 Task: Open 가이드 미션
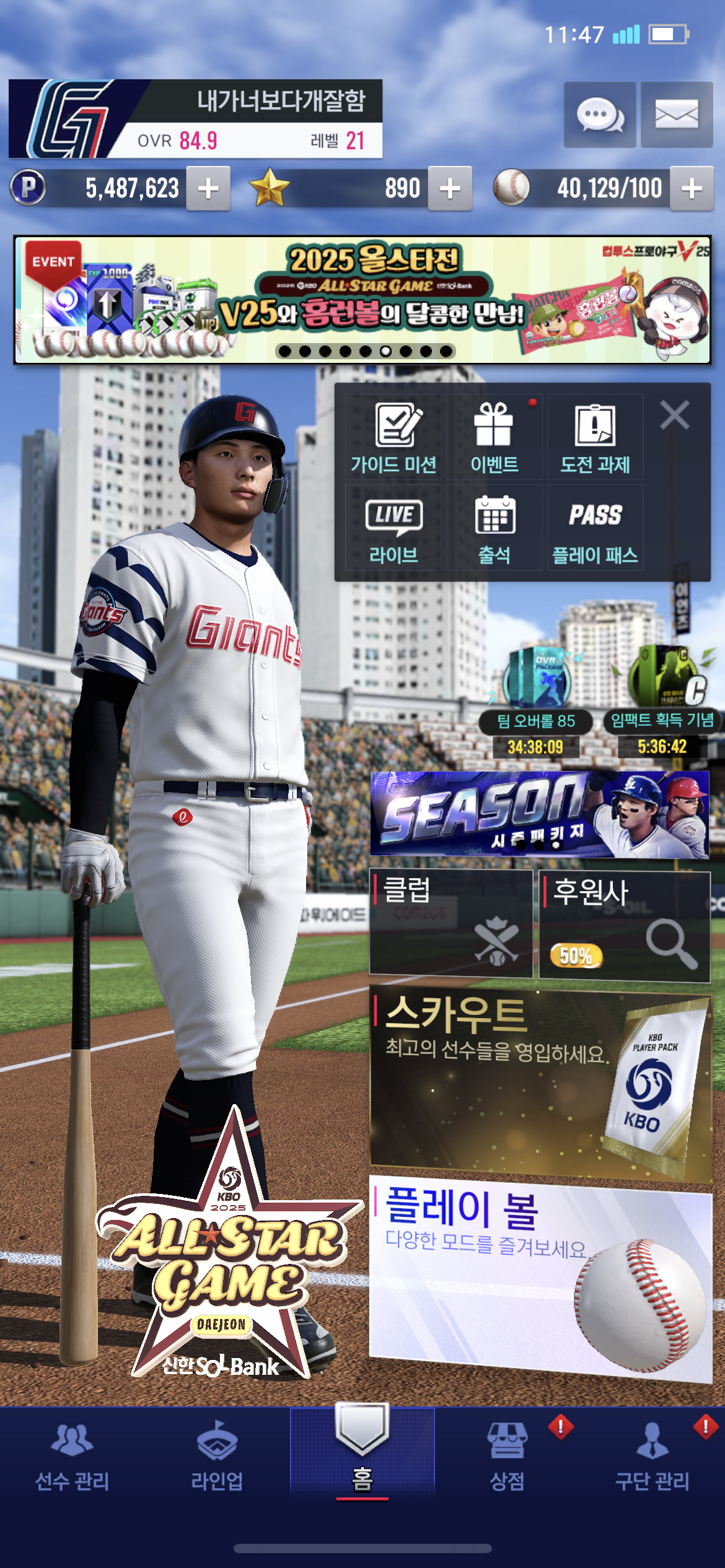393,437
